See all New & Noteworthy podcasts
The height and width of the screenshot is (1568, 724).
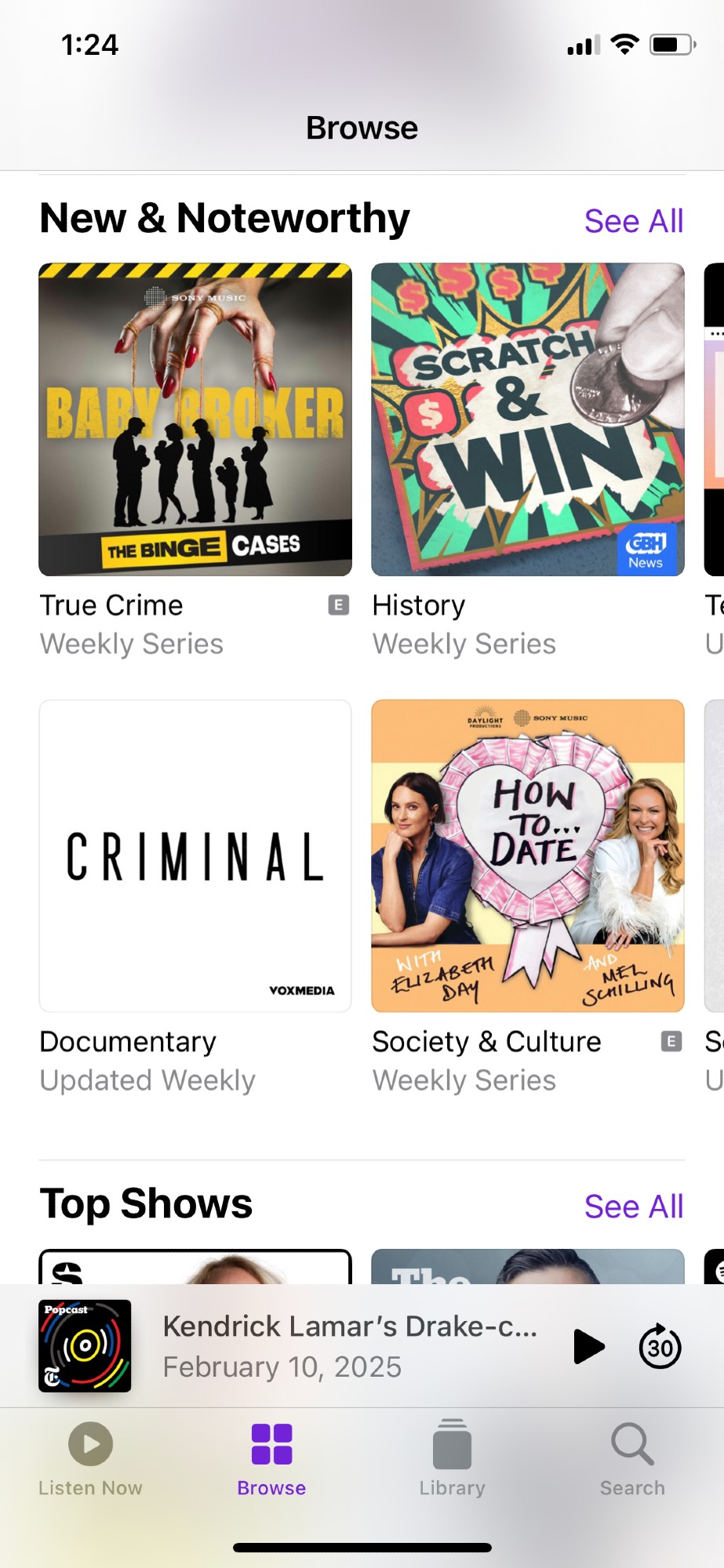pyautogui.click(x=633, y=222)
